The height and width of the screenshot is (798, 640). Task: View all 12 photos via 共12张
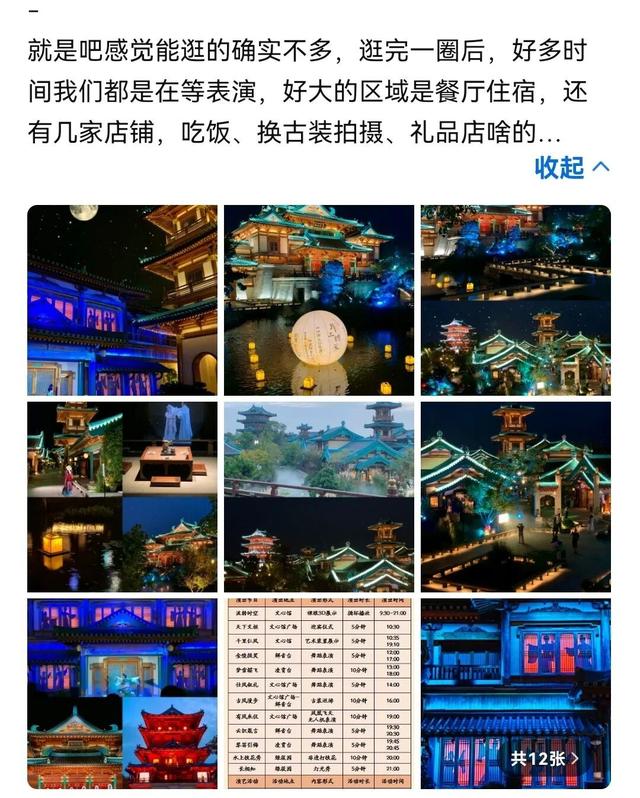(546, 758)
